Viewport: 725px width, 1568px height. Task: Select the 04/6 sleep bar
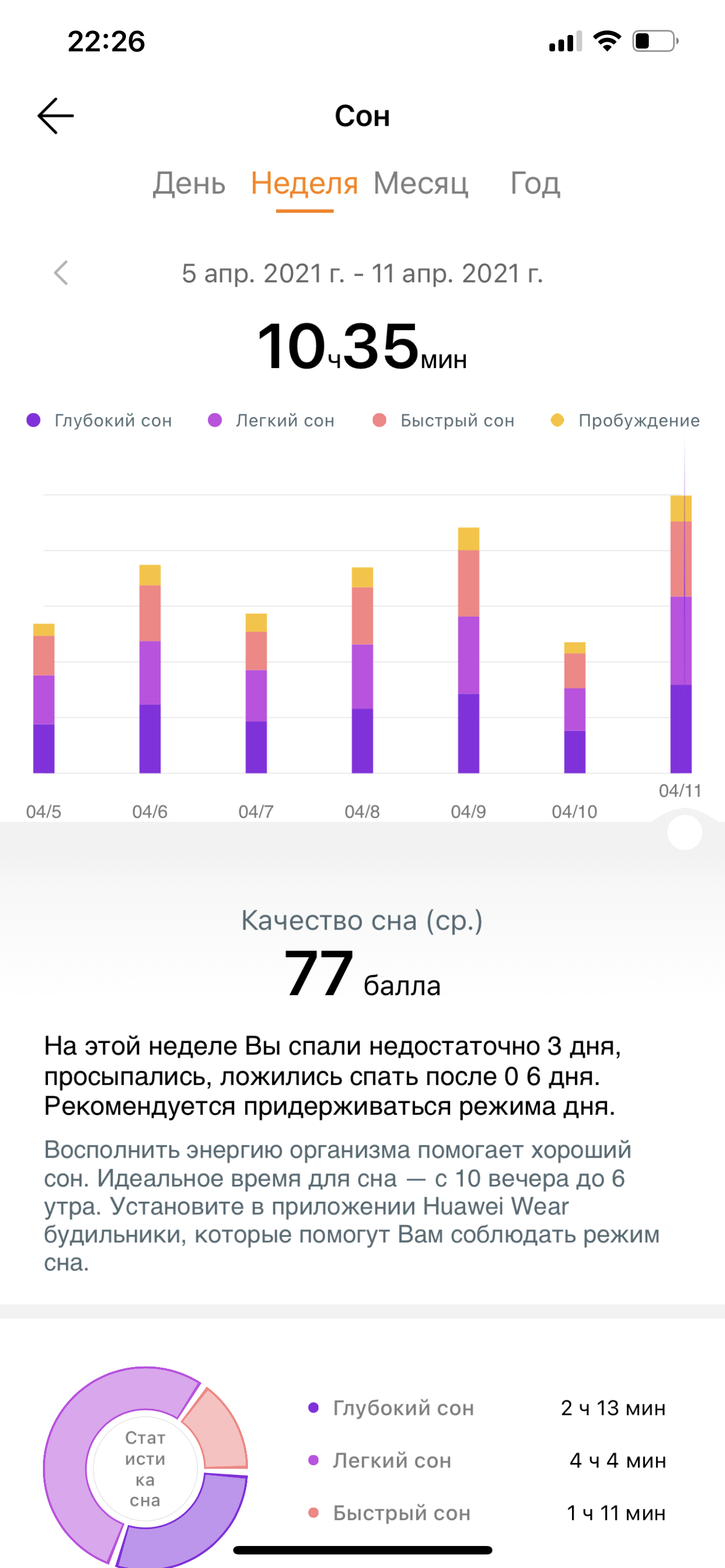coord(150,669)
